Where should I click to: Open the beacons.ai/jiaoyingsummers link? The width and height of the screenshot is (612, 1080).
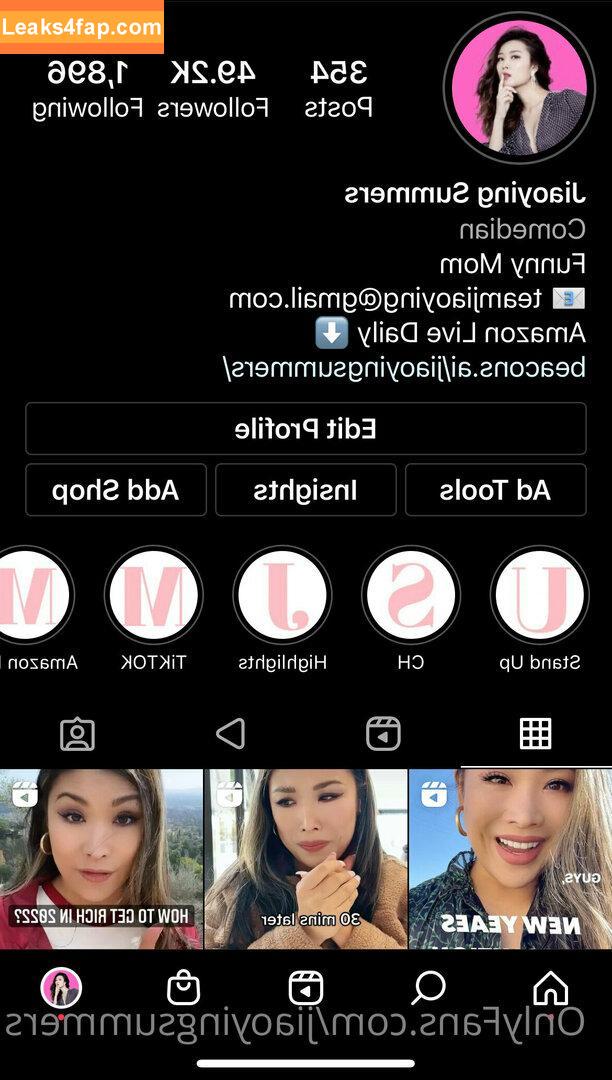(404, 367)
